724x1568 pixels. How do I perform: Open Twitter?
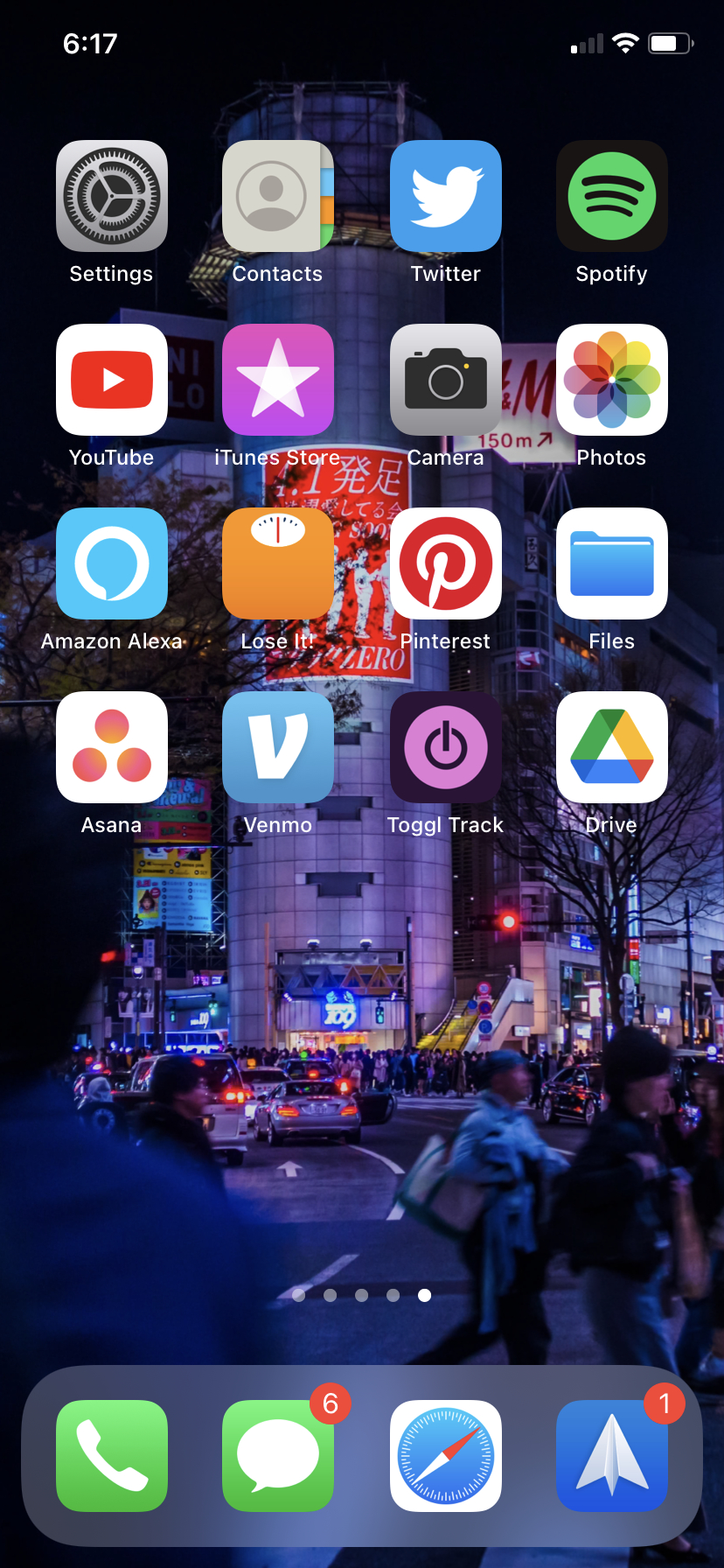pos(446,196)
